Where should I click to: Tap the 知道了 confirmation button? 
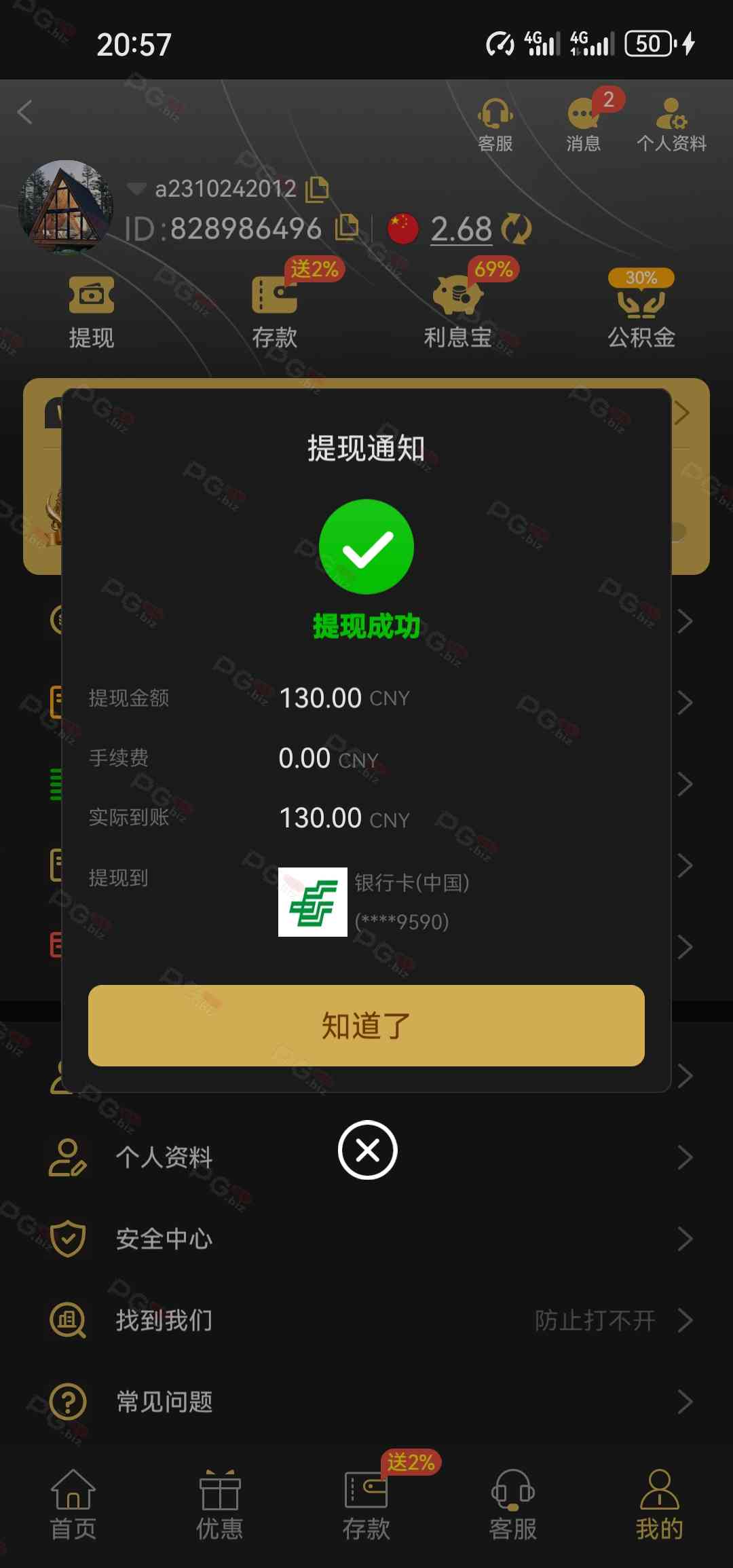point(366,1025)
